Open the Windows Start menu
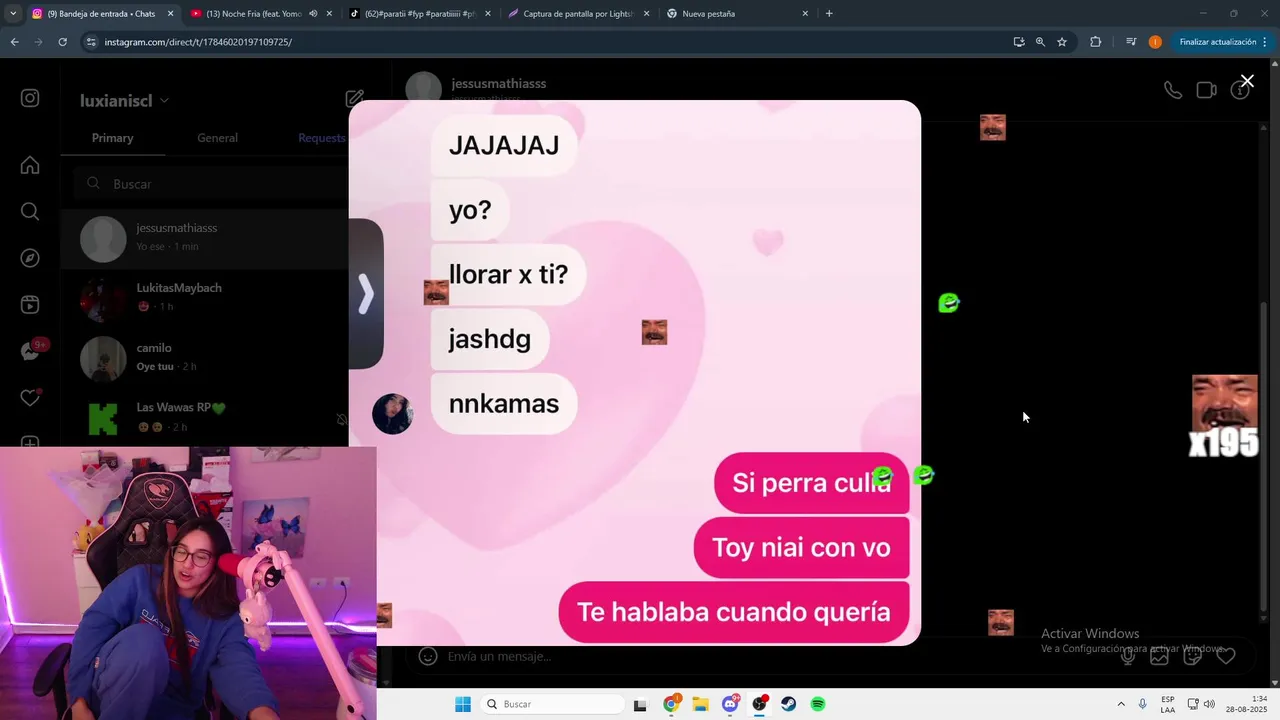 click(462, 704)
